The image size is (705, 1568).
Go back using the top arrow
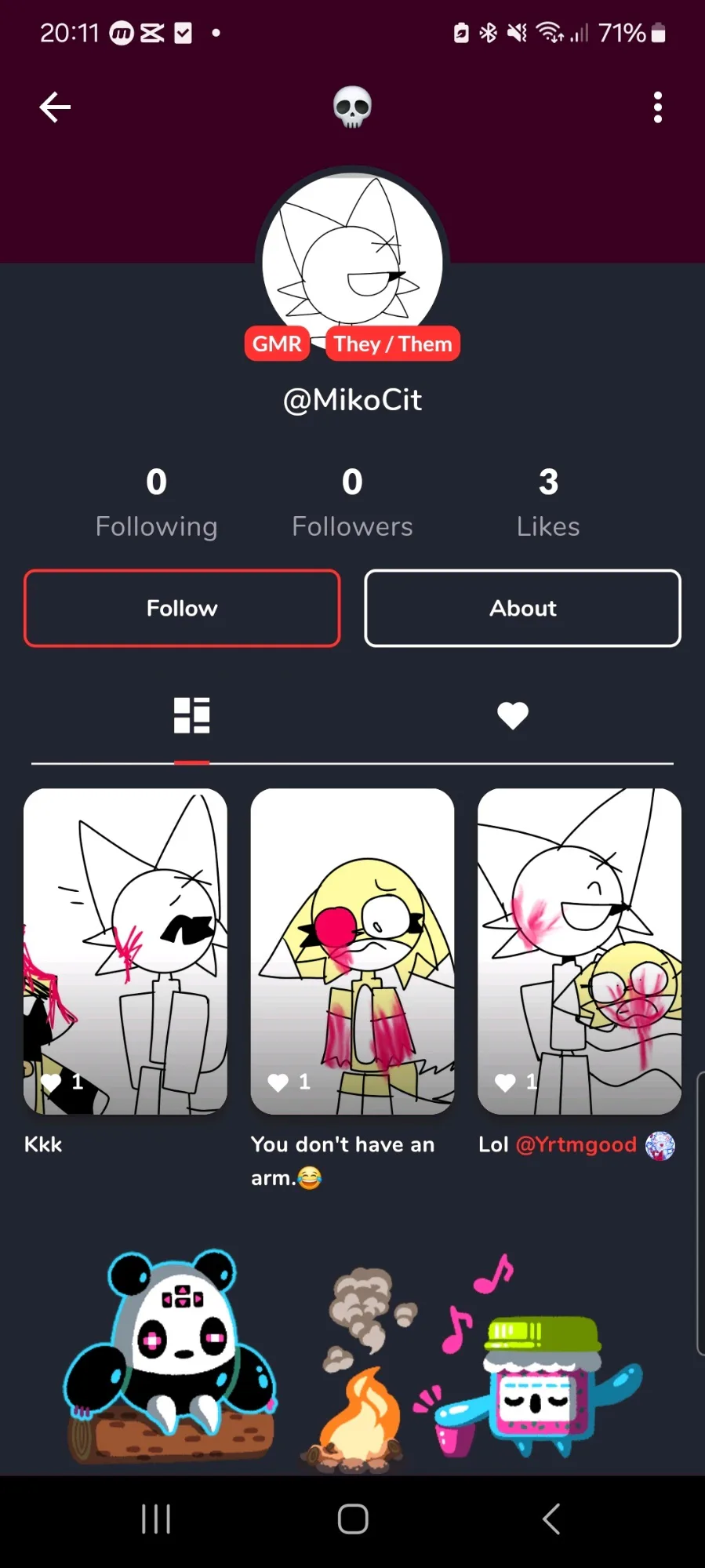pos(55,107)
